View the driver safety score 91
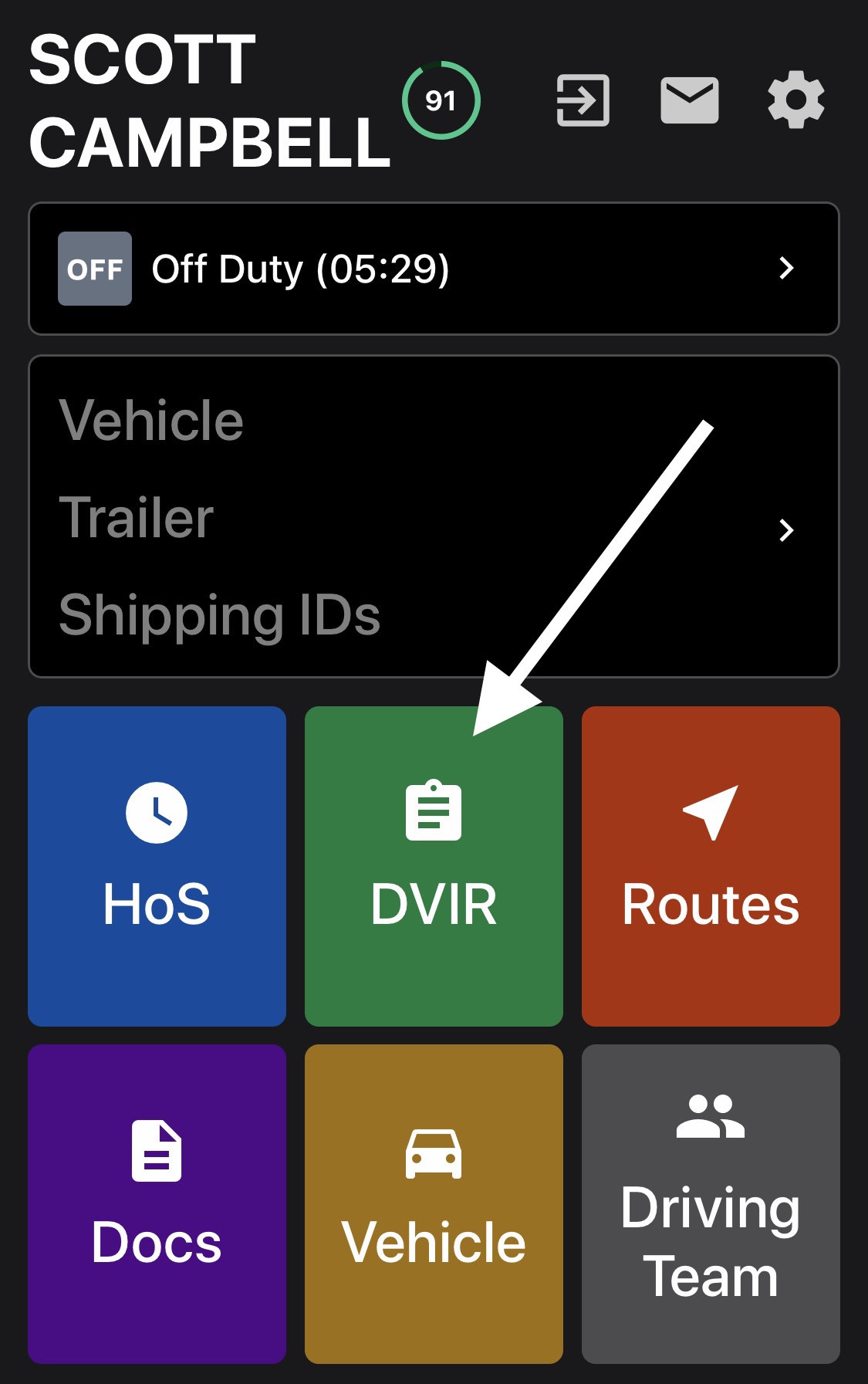 [x=441, y=100]
